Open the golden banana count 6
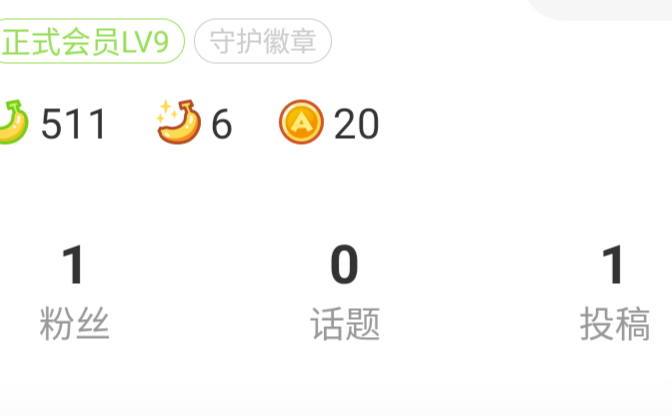 click(196, 124)
